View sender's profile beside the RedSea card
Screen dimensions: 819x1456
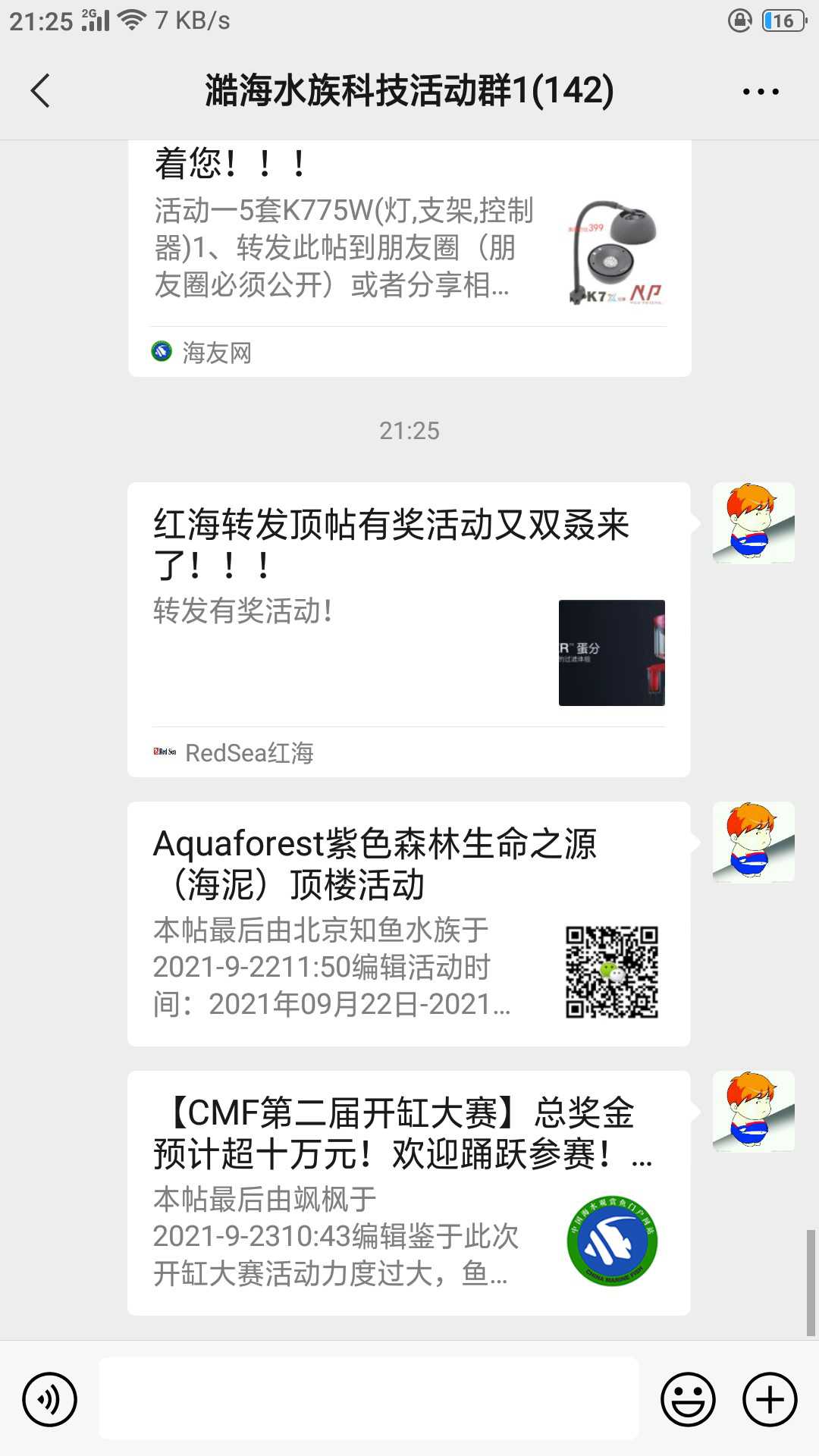753,523
